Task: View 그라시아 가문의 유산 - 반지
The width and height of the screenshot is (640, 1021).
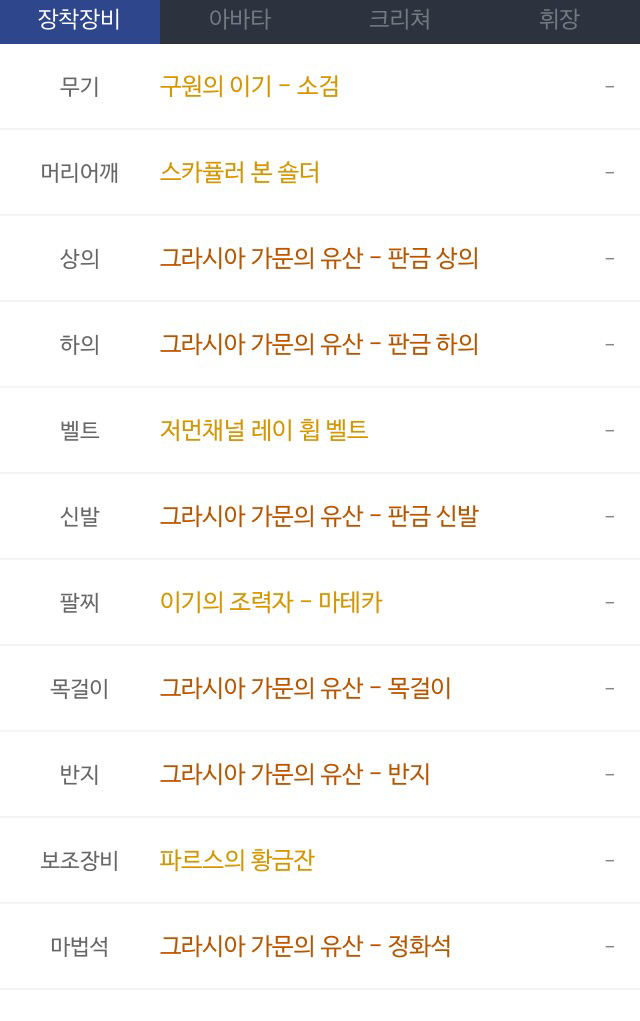Action: click(x=295, y=775)
